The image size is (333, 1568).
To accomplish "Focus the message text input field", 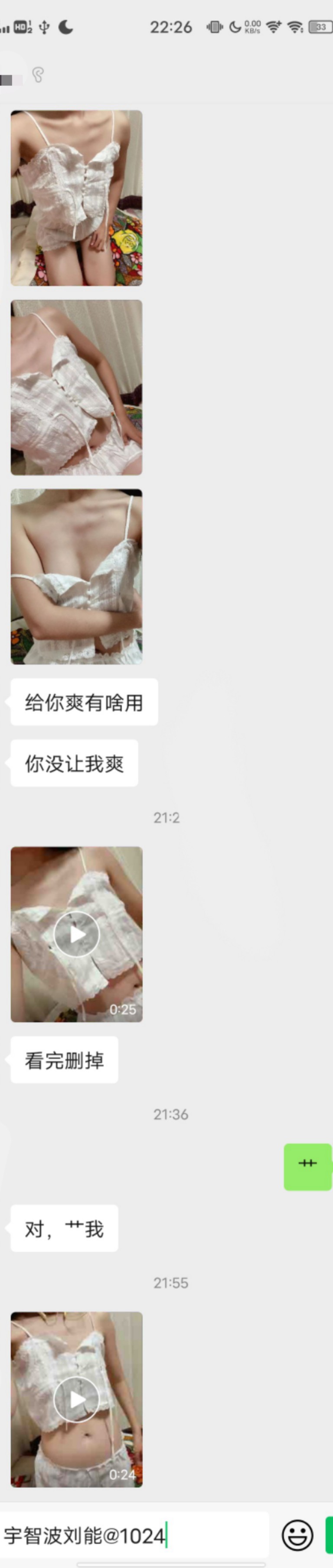I will pos(134,1535).
